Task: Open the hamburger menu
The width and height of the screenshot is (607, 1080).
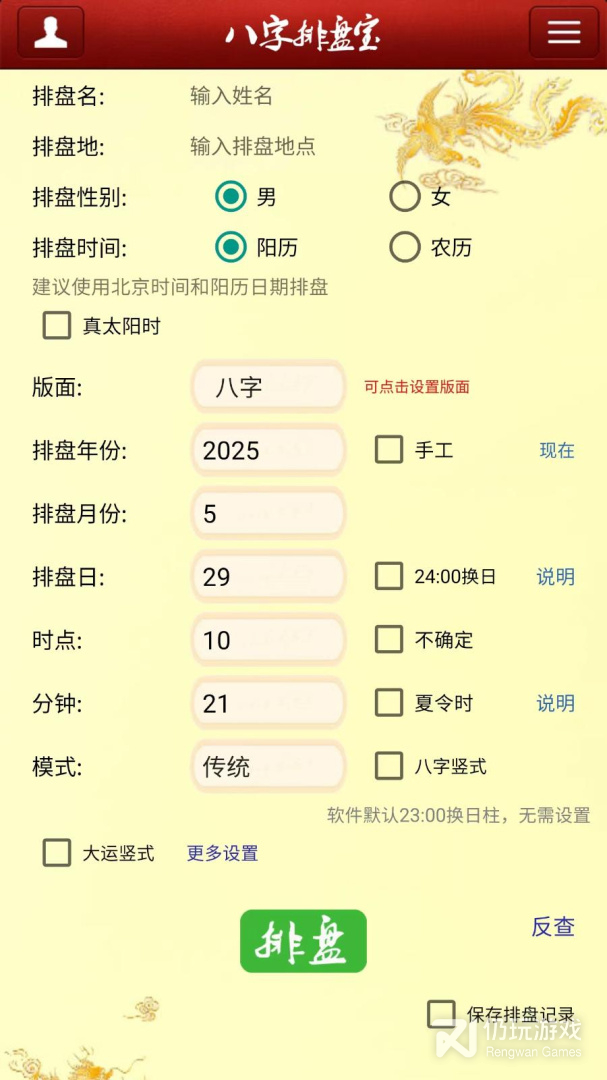Action: 563,33
